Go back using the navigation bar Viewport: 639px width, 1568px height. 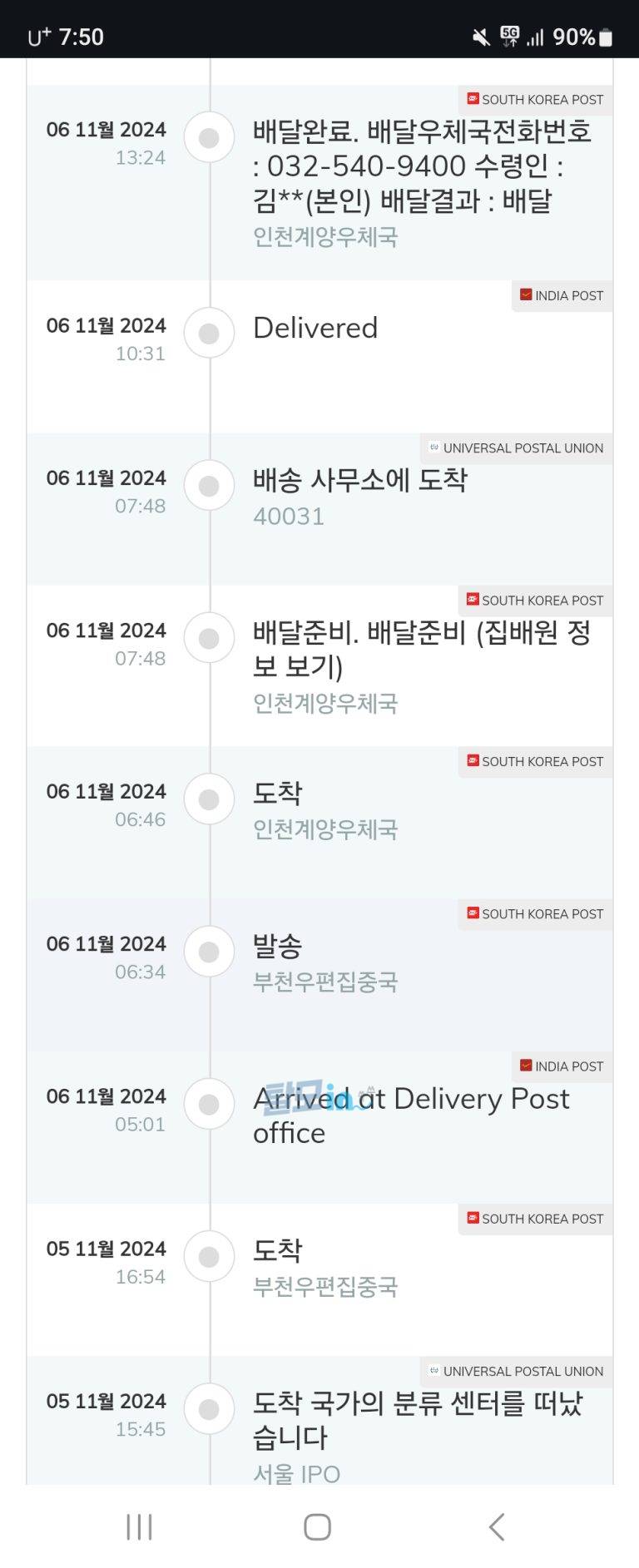click(x=497, y=1526)
